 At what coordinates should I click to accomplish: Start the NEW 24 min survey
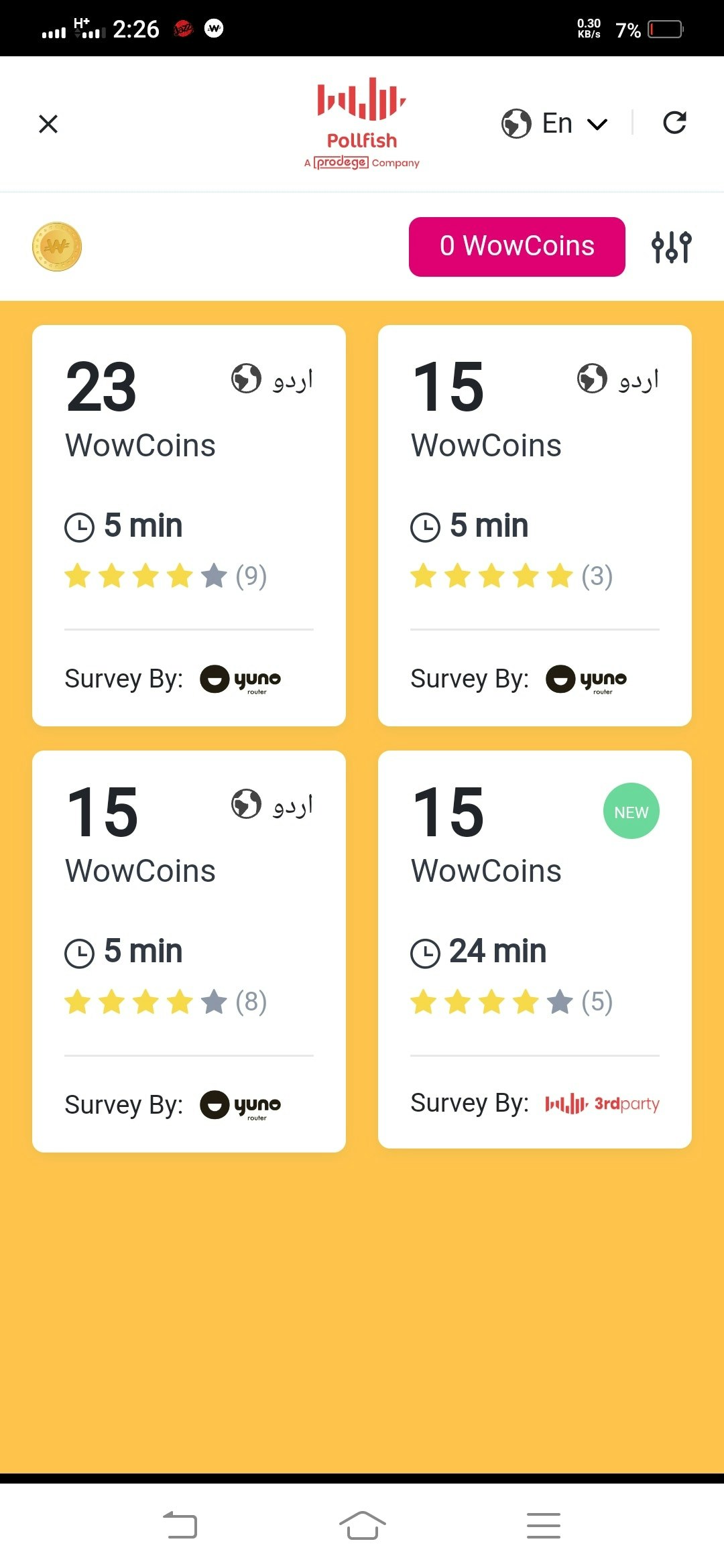point(534,949)
